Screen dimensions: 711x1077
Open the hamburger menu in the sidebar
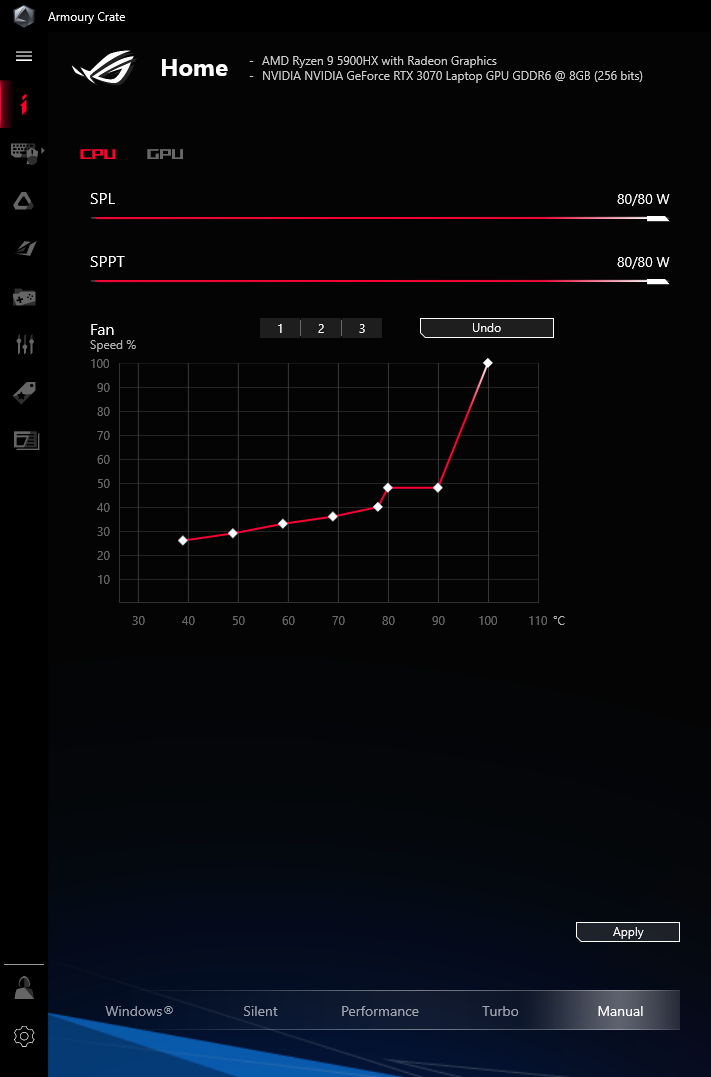tap(24, 56)
